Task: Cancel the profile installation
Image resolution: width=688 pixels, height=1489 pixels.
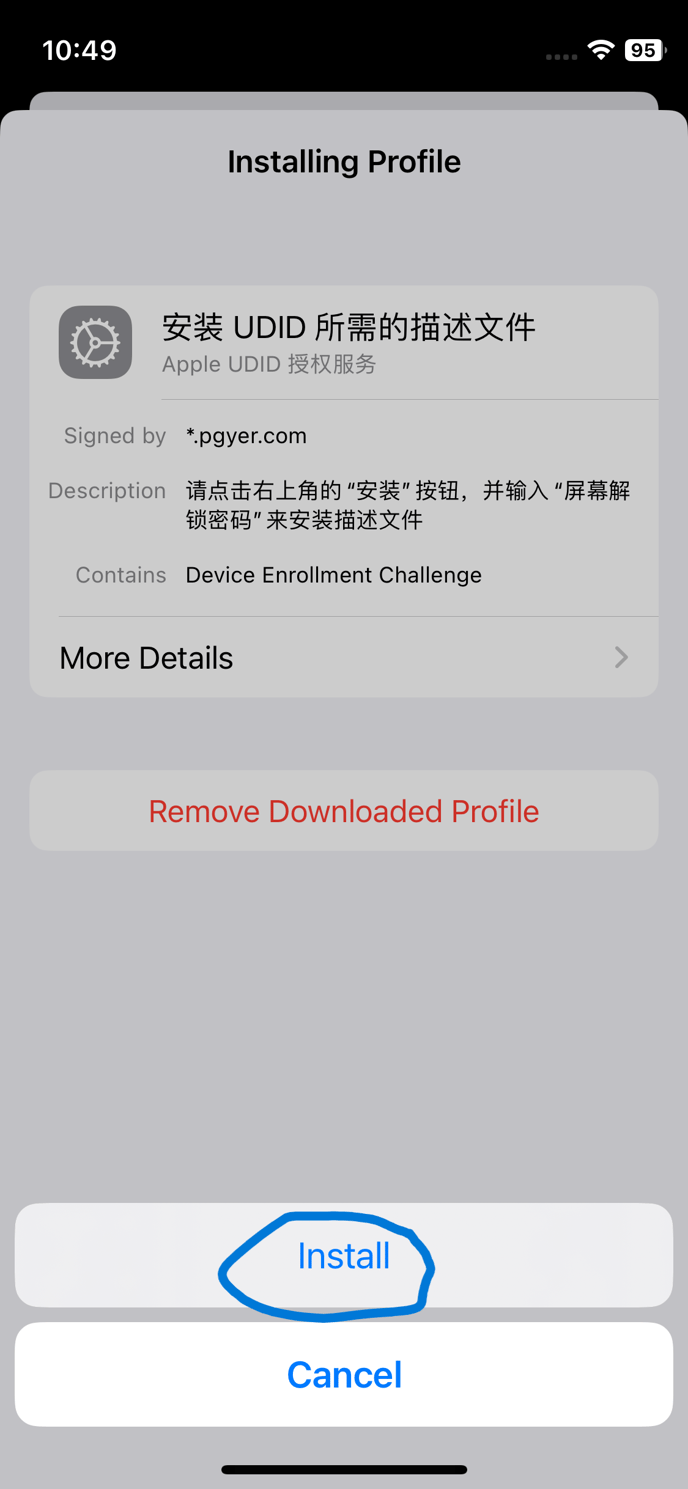Action: 343,1375
